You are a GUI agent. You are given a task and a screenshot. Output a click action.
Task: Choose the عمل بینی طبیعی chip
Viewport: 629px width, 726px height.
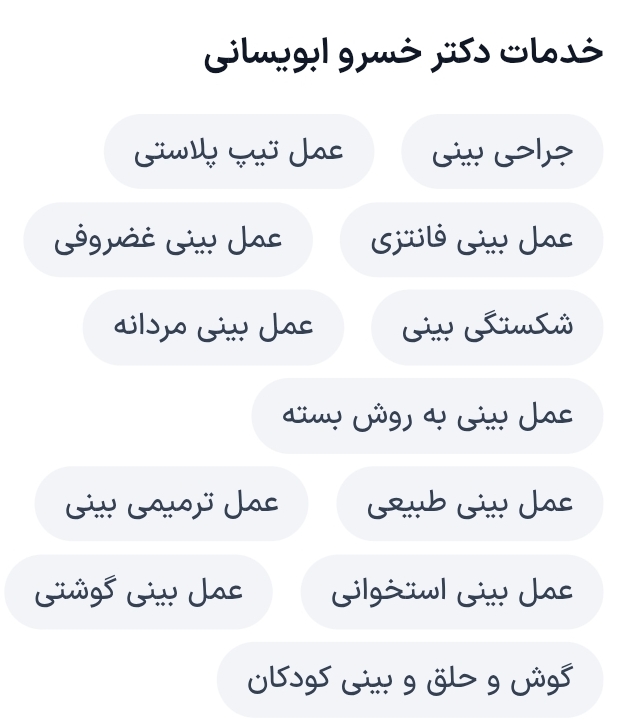coord(469,503)
